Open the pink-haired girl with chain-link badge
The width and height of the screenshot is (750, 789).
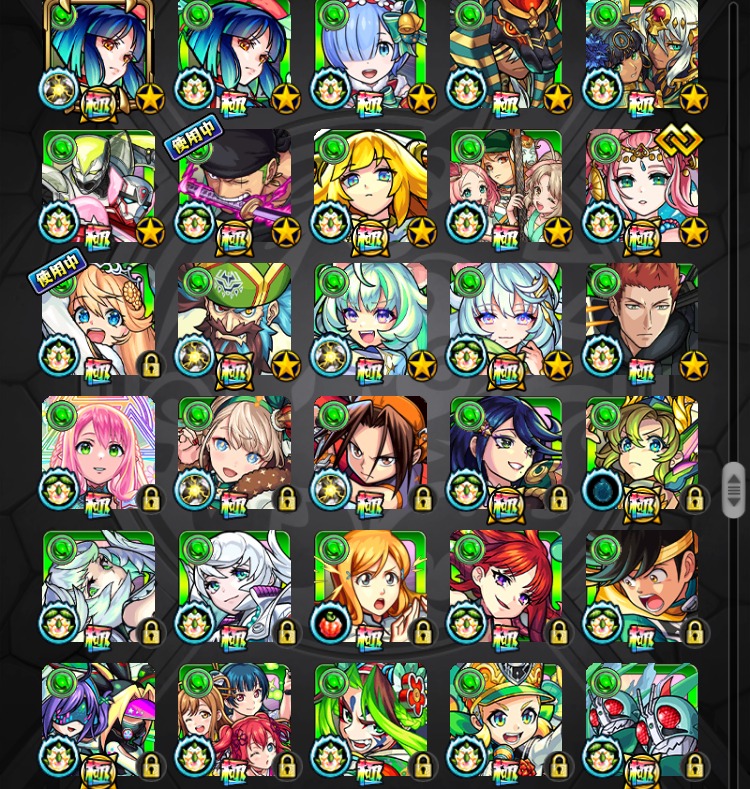point(642,187)
